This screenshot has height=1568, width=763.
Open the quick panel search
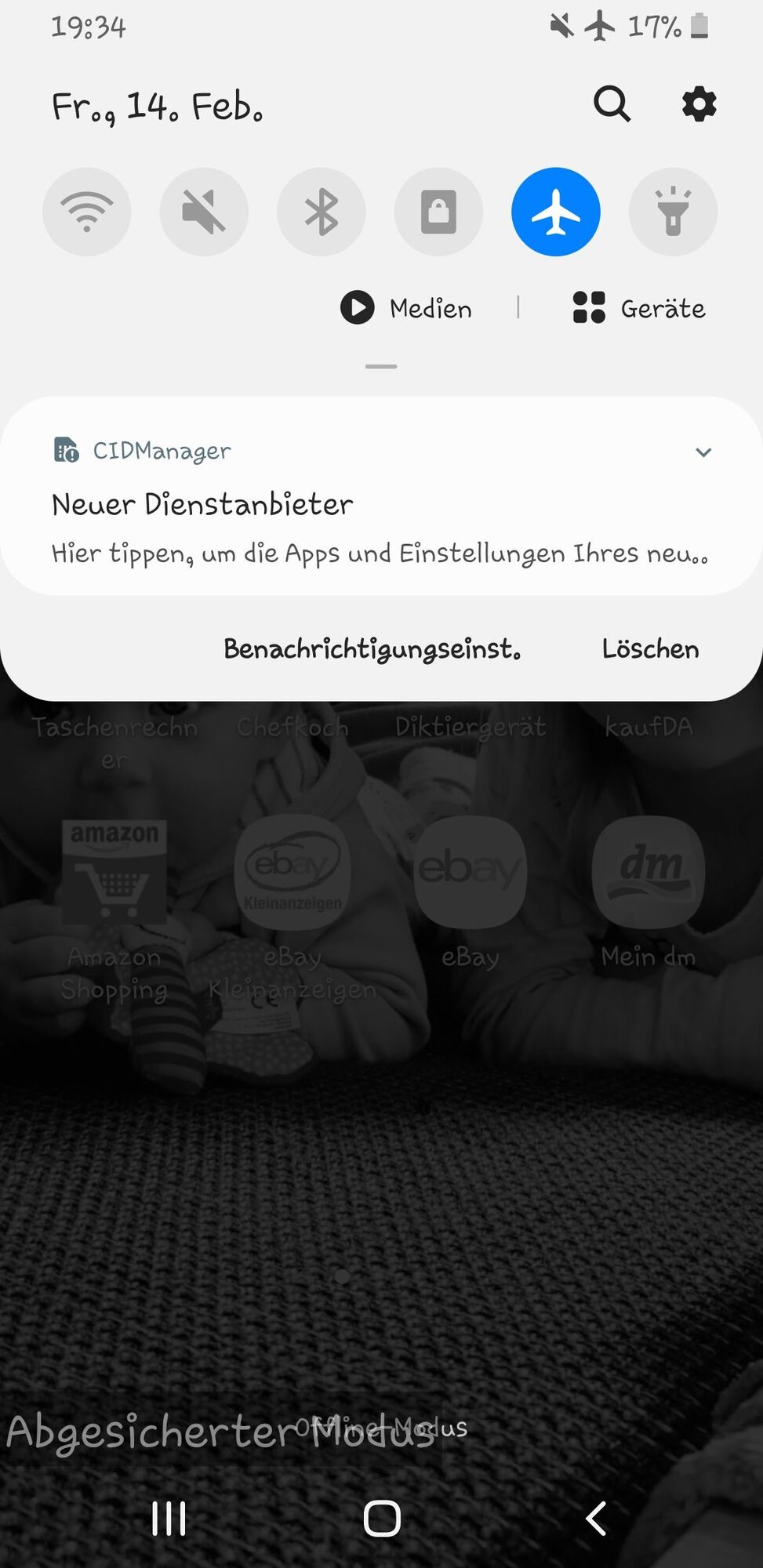tap(612, 103)
